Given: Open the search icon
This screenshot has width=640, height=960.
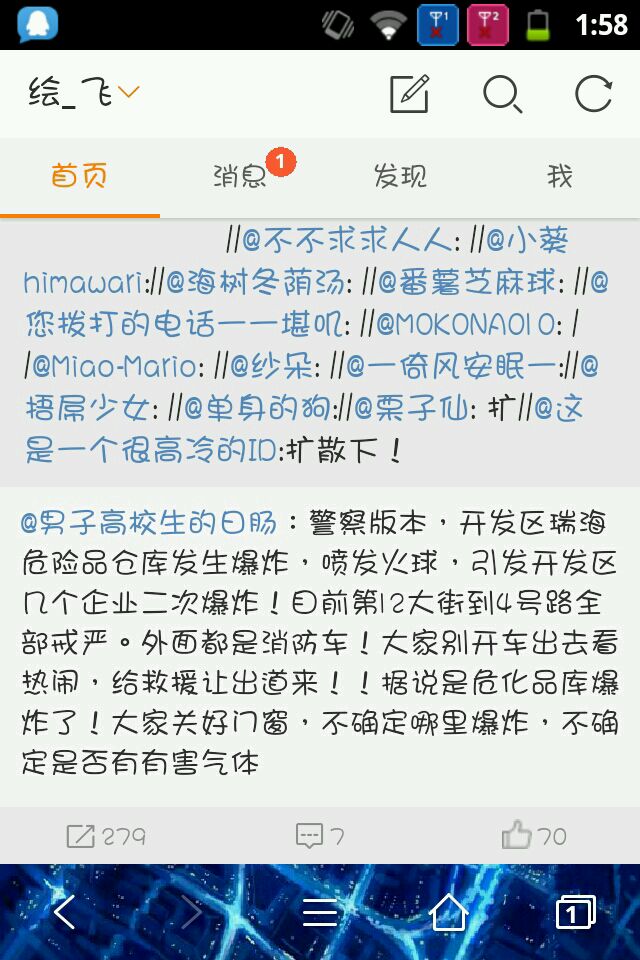Looking at the screenshot, I should [x=501, y=94].
